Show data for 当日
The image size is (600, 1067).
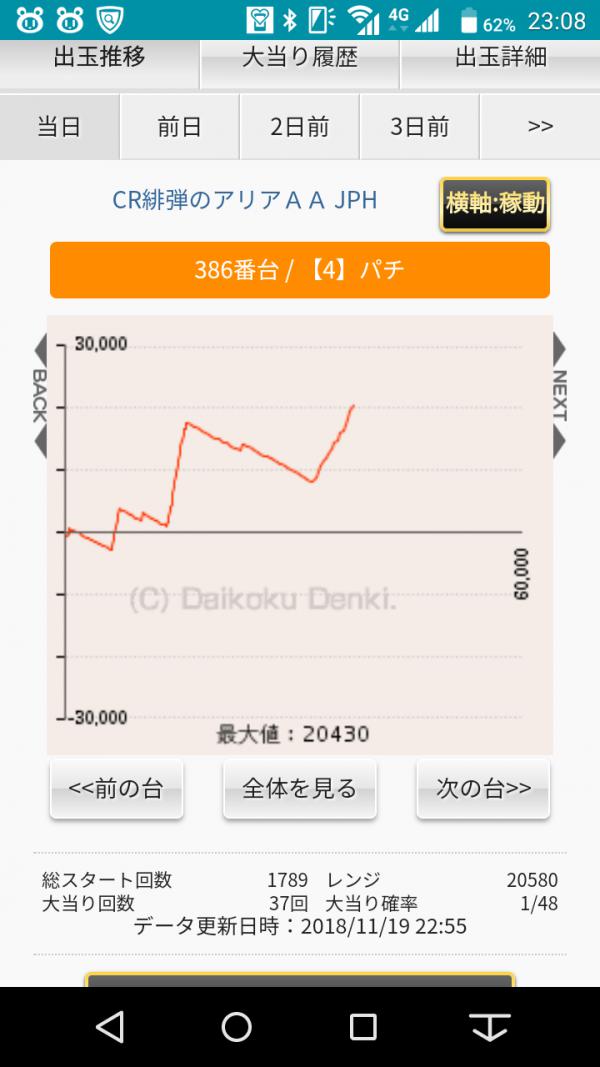click(x=59, y=127)
